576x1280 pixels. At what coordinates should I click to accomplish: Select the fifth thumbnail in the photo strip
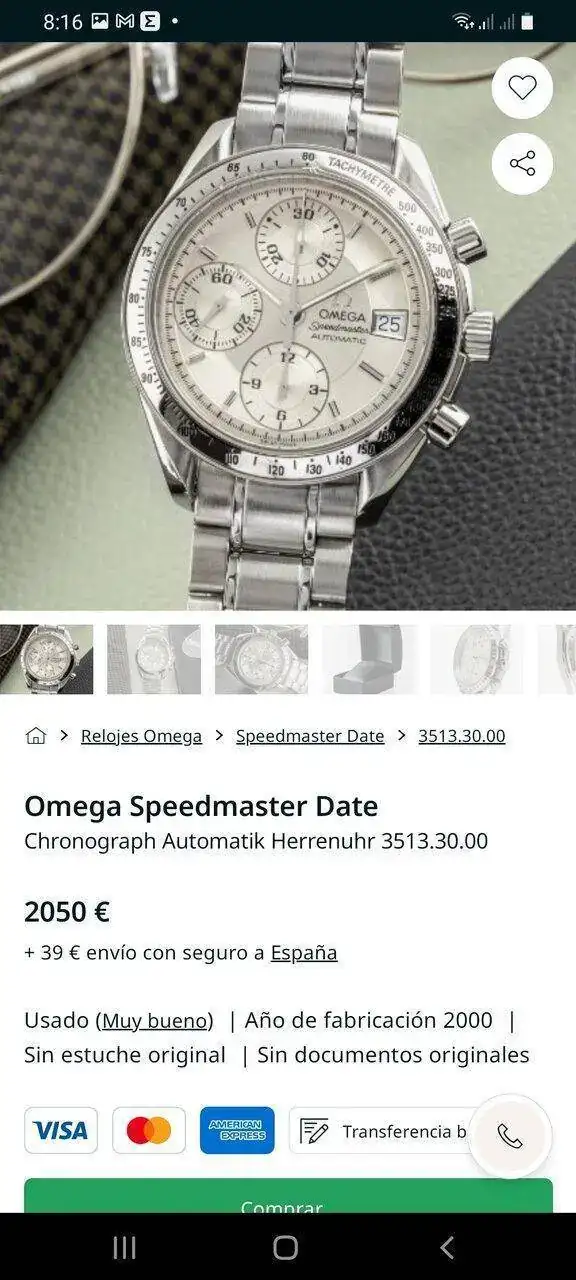pos(477,659)
